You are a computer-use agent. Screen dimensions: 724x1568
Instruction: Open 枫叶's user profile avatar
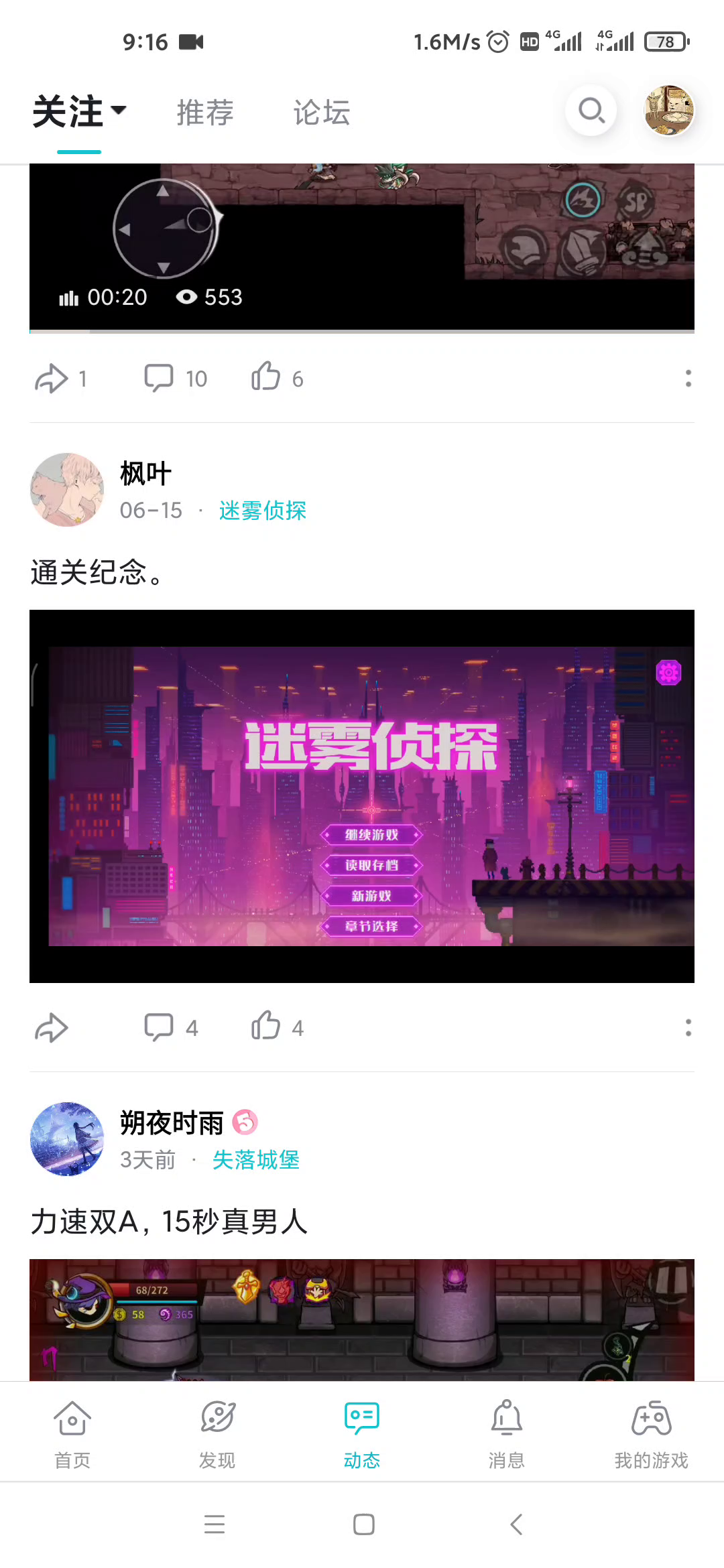67,490
